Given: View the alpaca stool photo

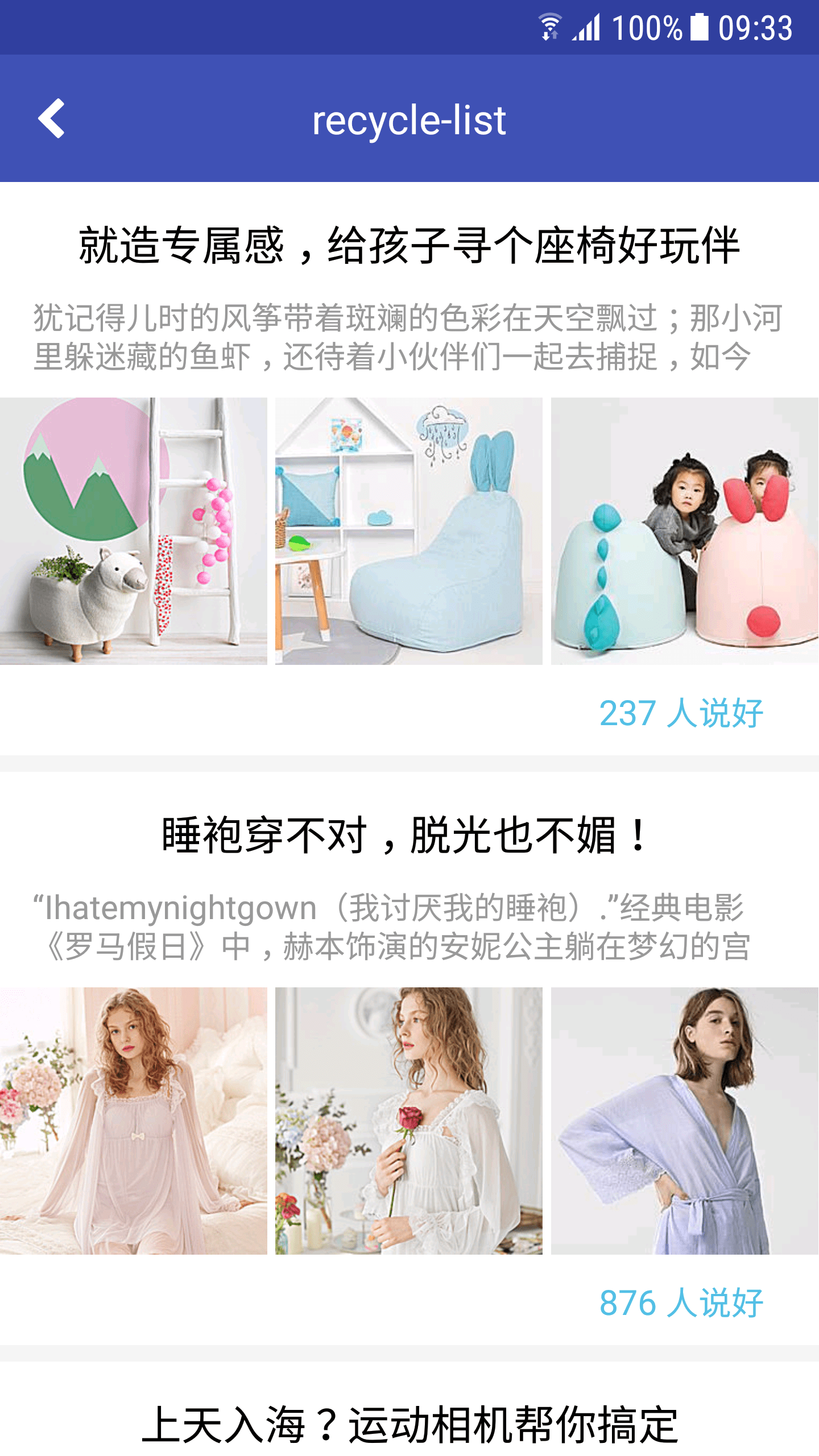Looking at the screenshot, I should [133, 531].
